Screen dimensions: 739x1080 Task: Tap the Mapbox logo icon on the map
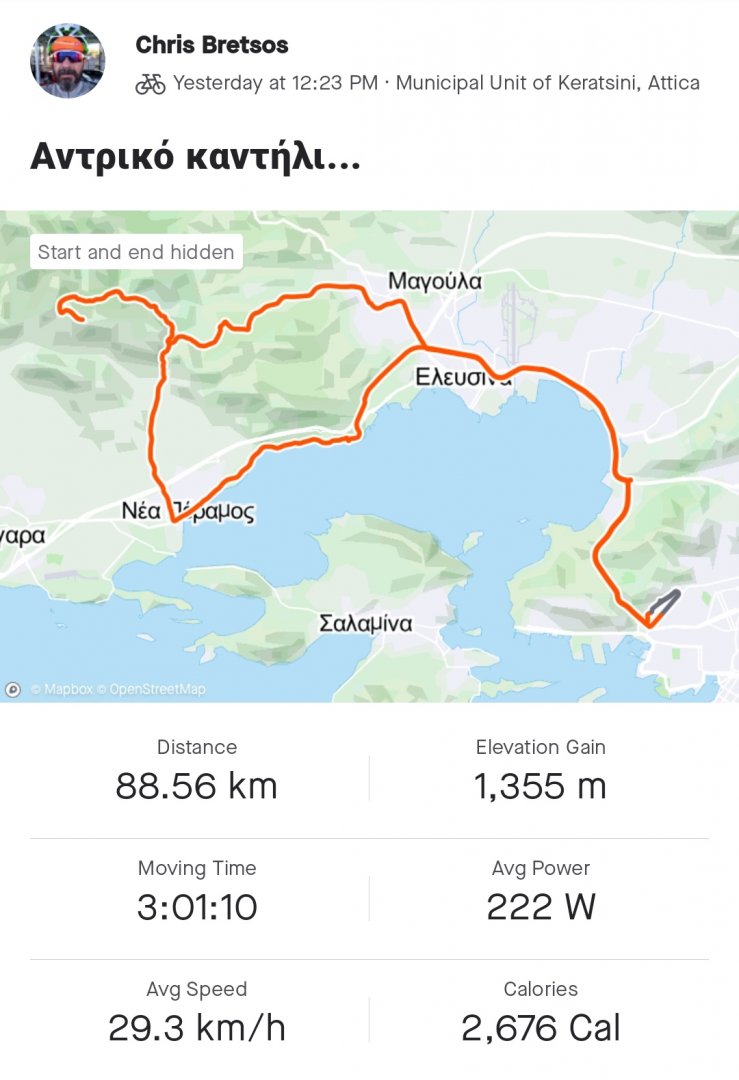coord(13,689)
